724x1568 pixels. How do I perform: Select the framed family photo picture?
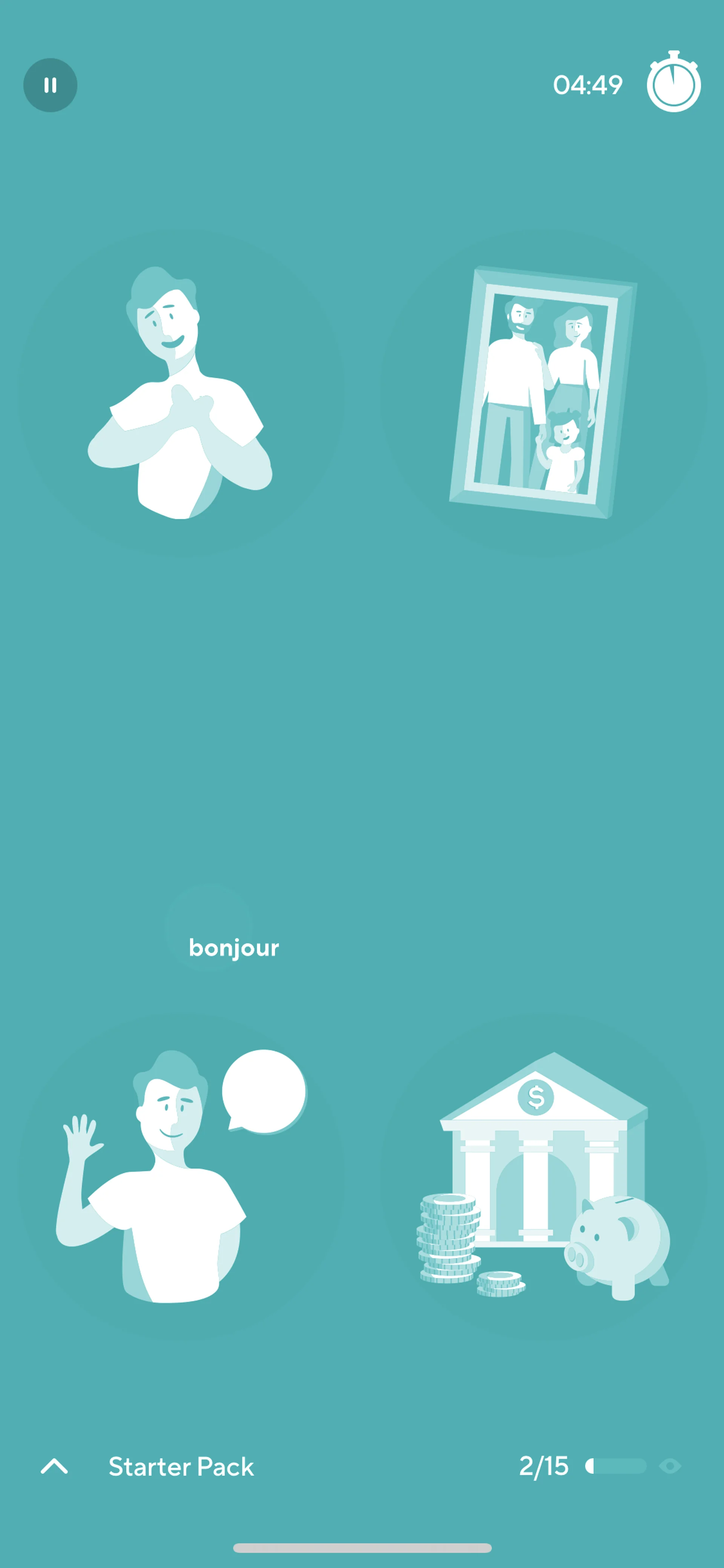tap(543, 393)
